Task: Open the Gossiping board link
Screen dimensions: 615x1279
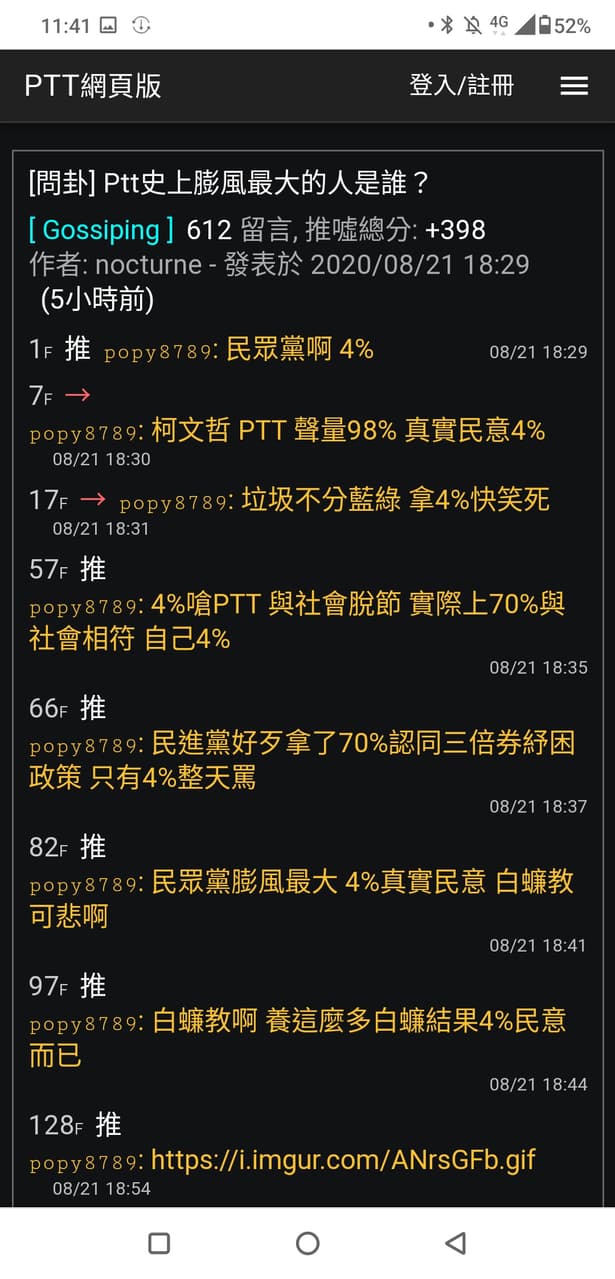Action: pyautogui.click(x=101, y=230)
